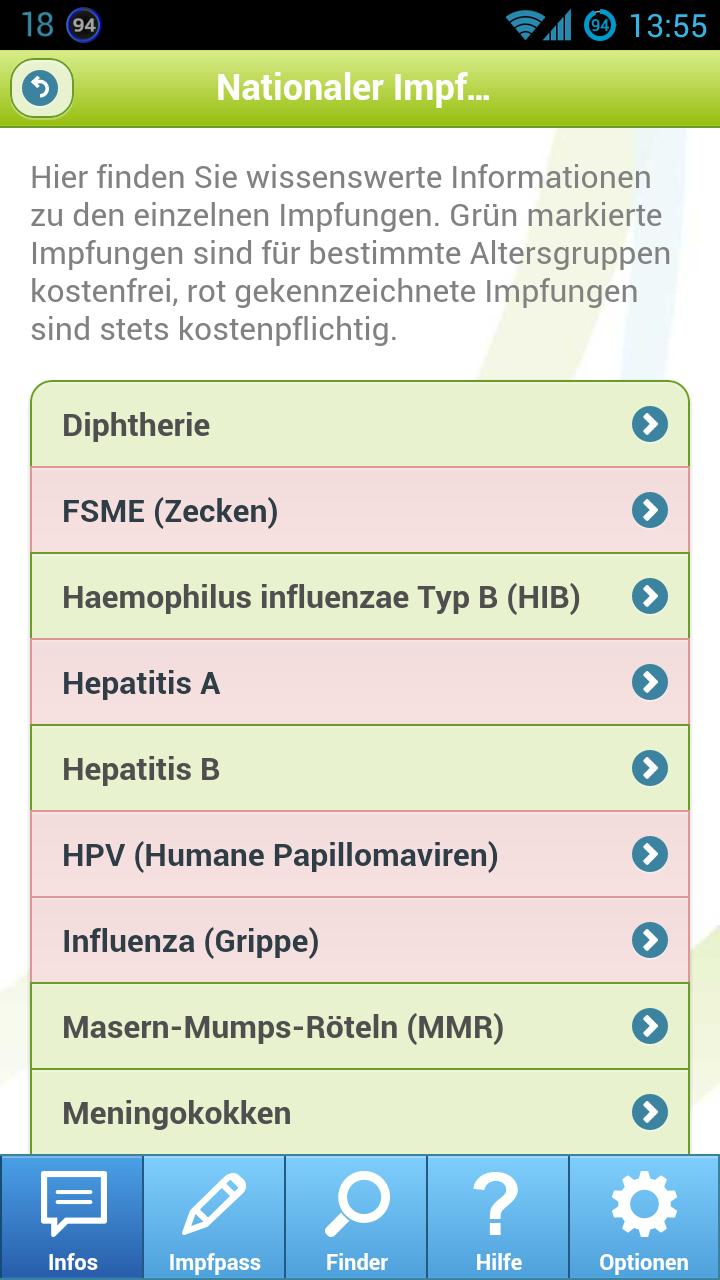Select the green Hepatitis B row
The width and height of the screenshot is (720, 1280).
[360, 768]
